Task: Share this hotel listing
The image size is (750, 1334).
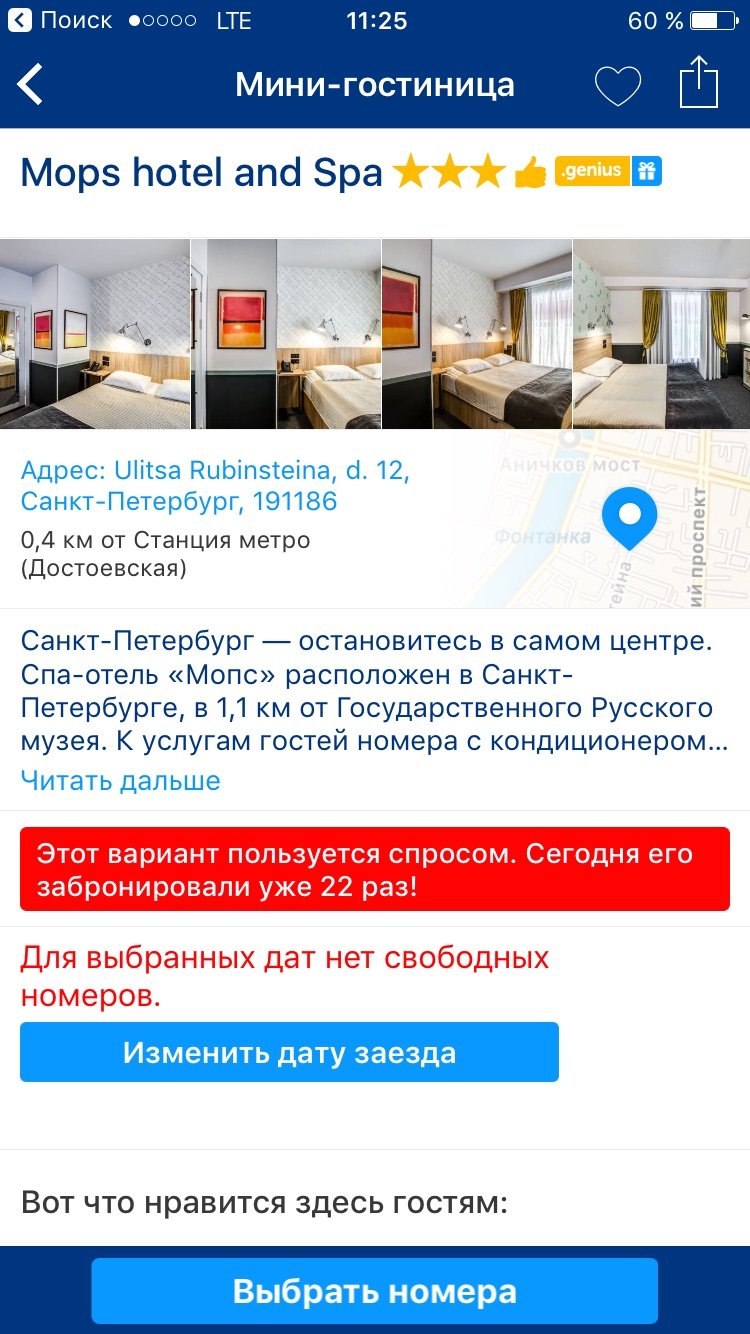Action: pyautogui.click(x=699, y=83)
